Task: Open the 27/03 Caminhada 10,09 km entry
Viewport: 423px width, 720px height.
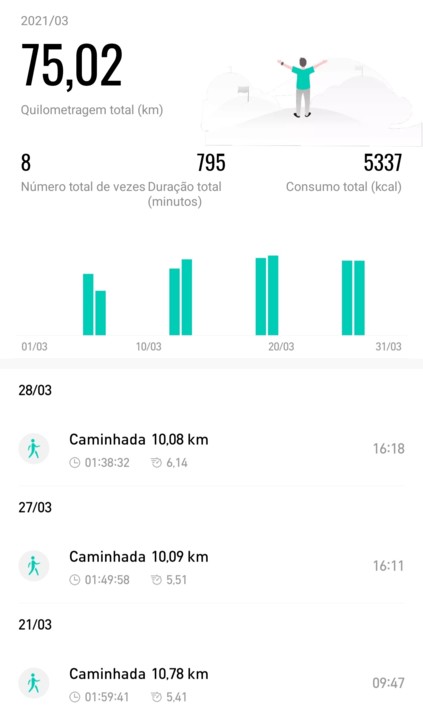Action: coord(211,566)
